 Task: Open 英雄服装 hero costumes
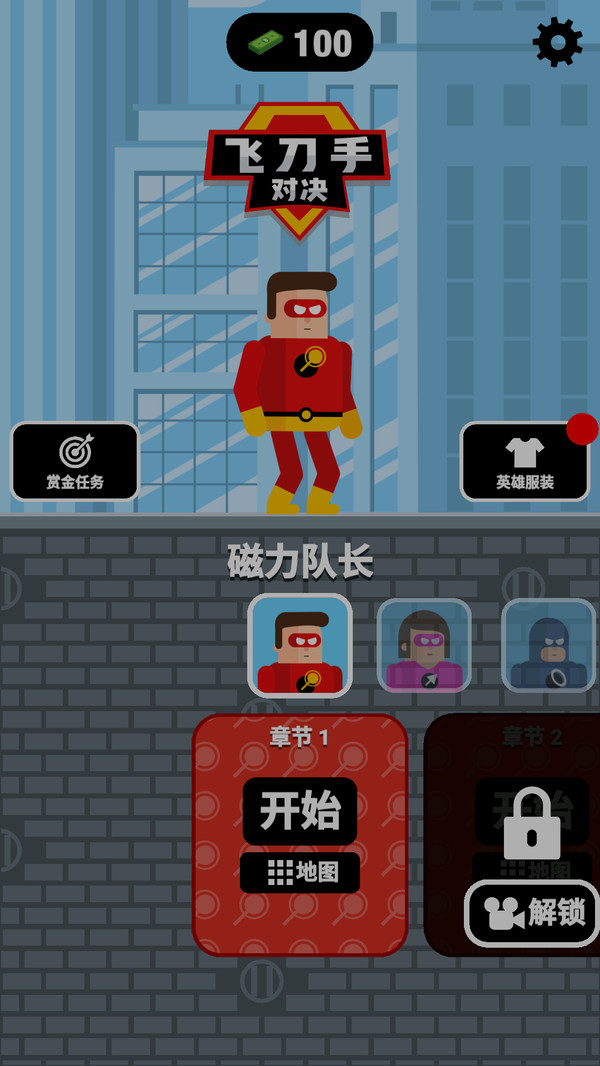[525, 462]
